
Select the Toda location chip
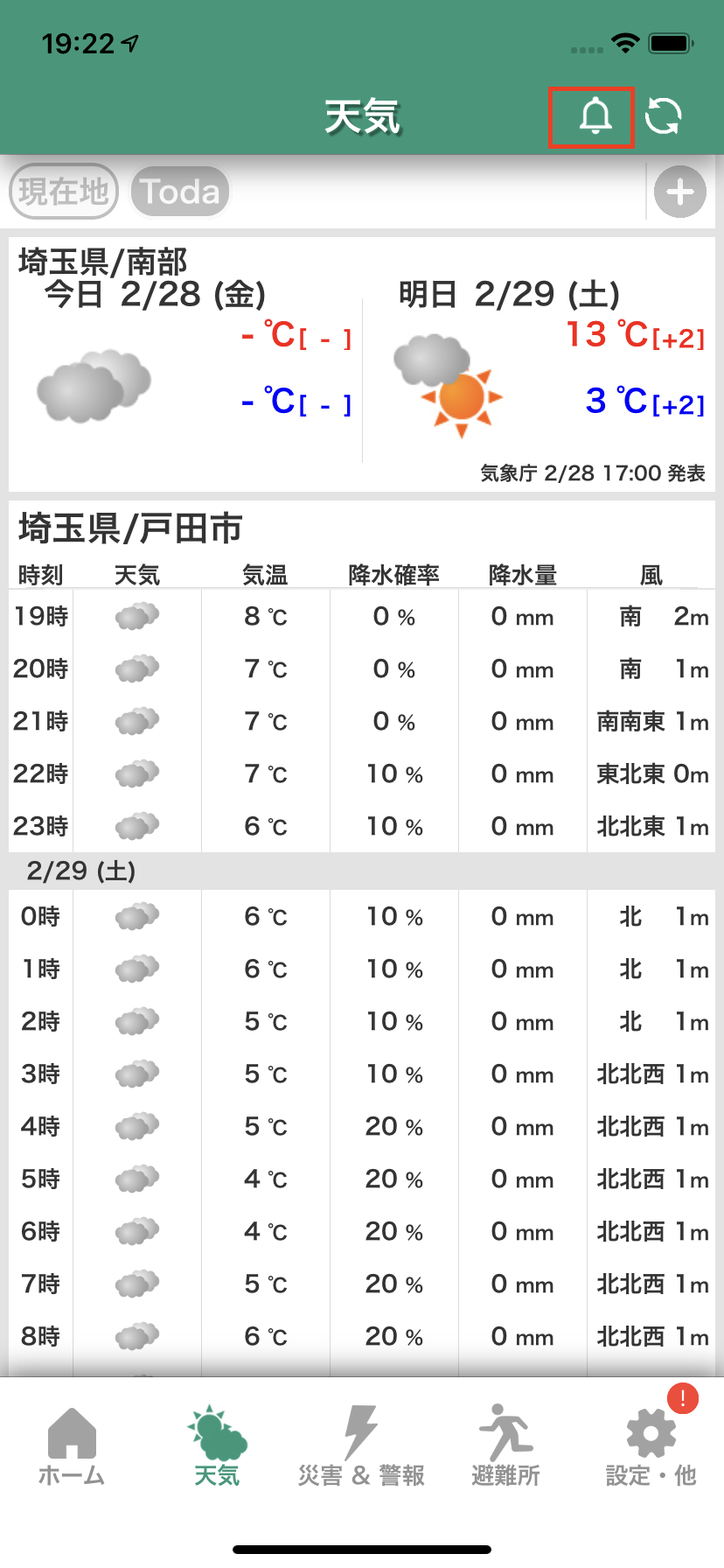pyautogui.click(x=180, y=191)
